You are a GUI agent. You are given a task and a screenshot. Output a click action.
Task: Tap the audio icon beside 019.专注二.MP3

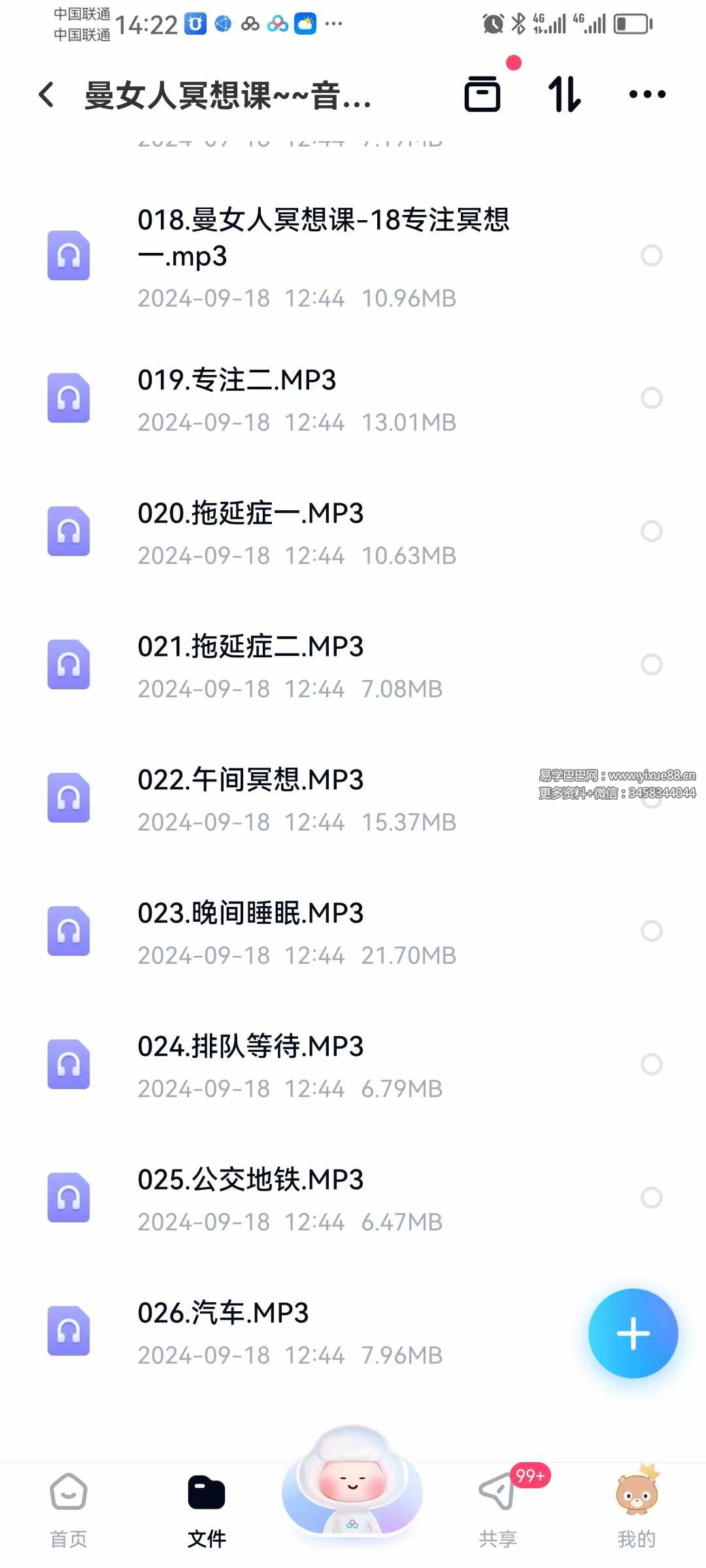coord(69,398)
